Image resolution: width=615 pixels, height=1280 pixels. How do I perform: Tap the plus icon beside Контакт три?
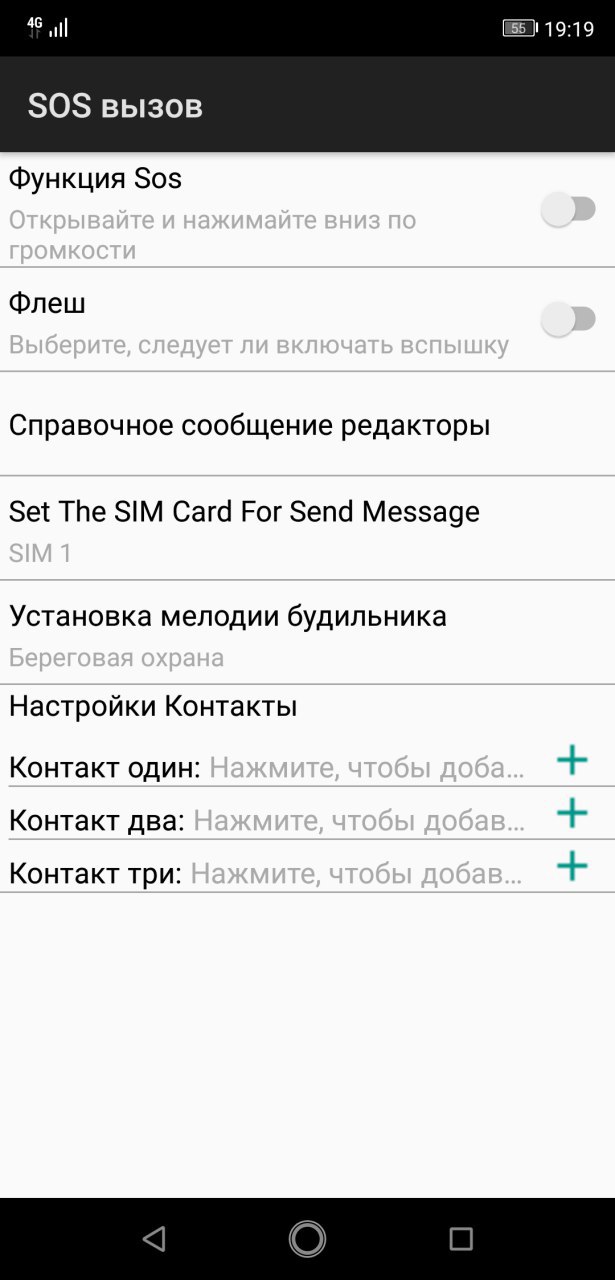[x=572, y=865]
